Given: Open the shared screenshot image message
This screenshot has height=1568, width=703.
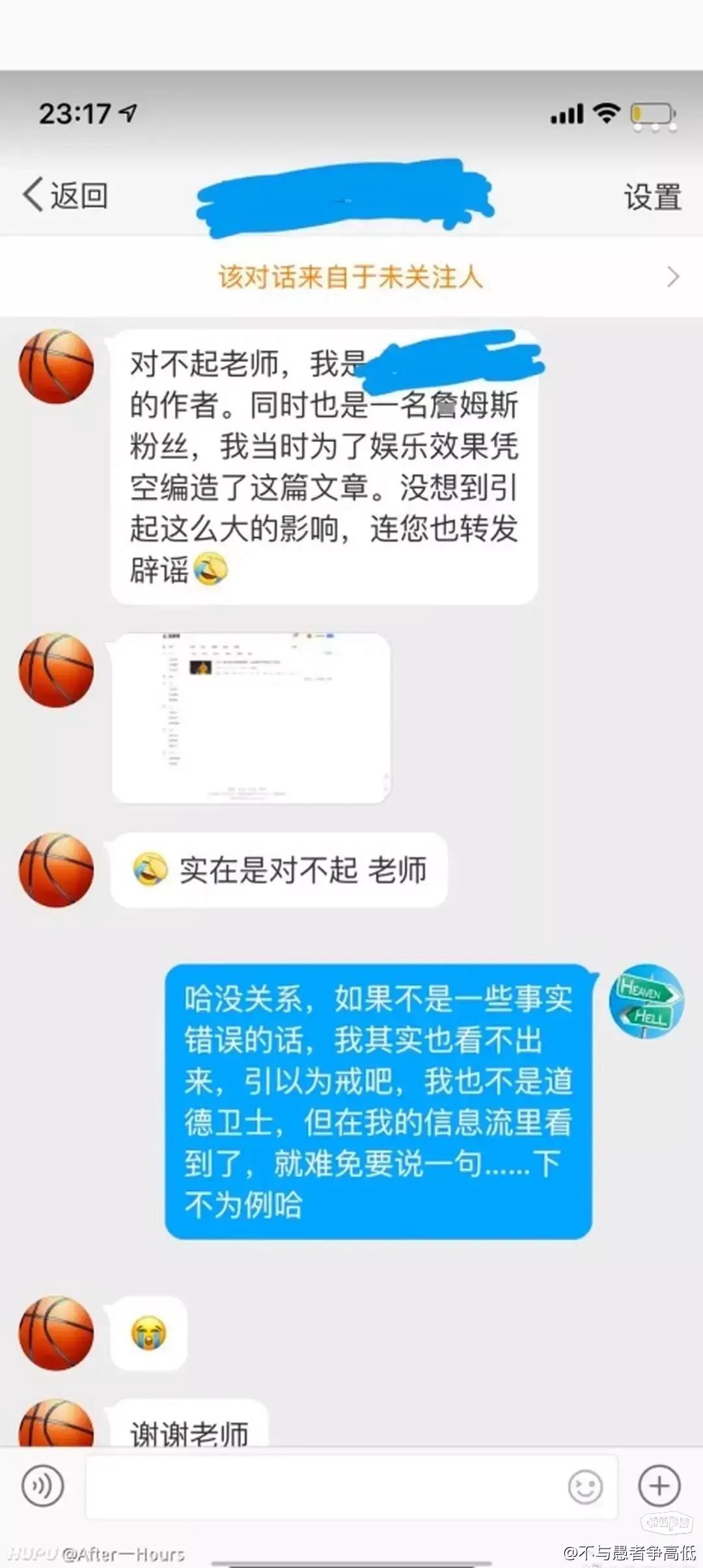Looking at the screenshot, I should (251, 717).
